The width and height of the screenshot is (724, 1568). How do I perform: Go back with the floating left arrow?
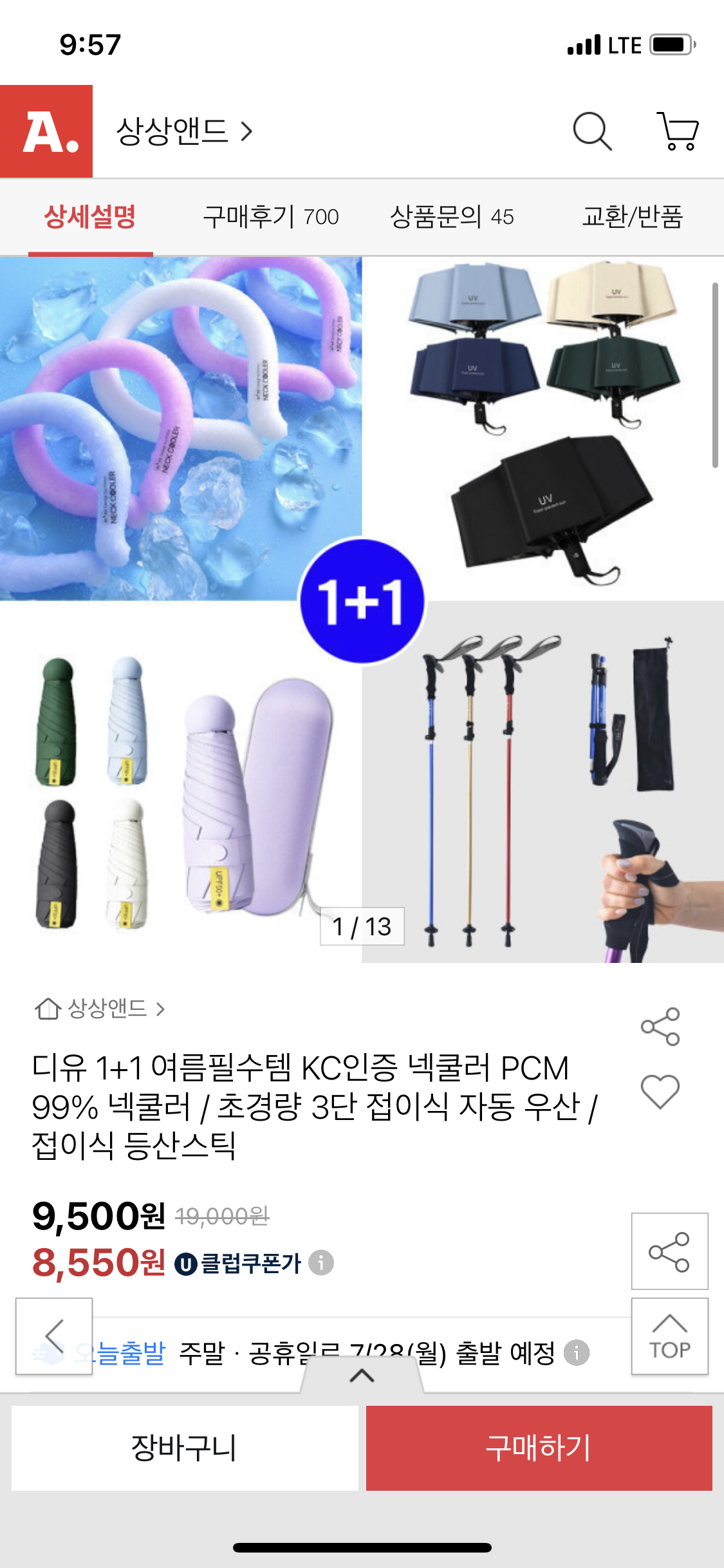[x=54, y=1336]
